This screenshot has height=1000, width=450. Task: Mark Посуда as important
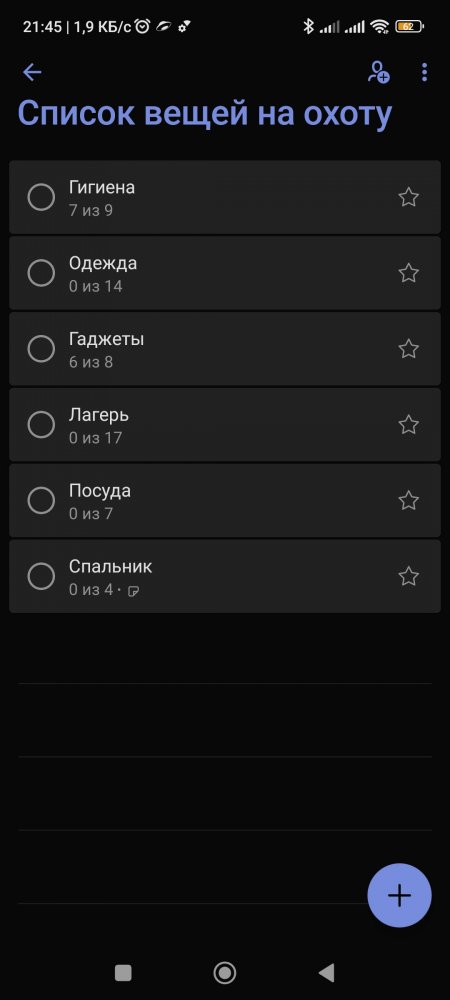pyautogui.click(x=409, y=501)
